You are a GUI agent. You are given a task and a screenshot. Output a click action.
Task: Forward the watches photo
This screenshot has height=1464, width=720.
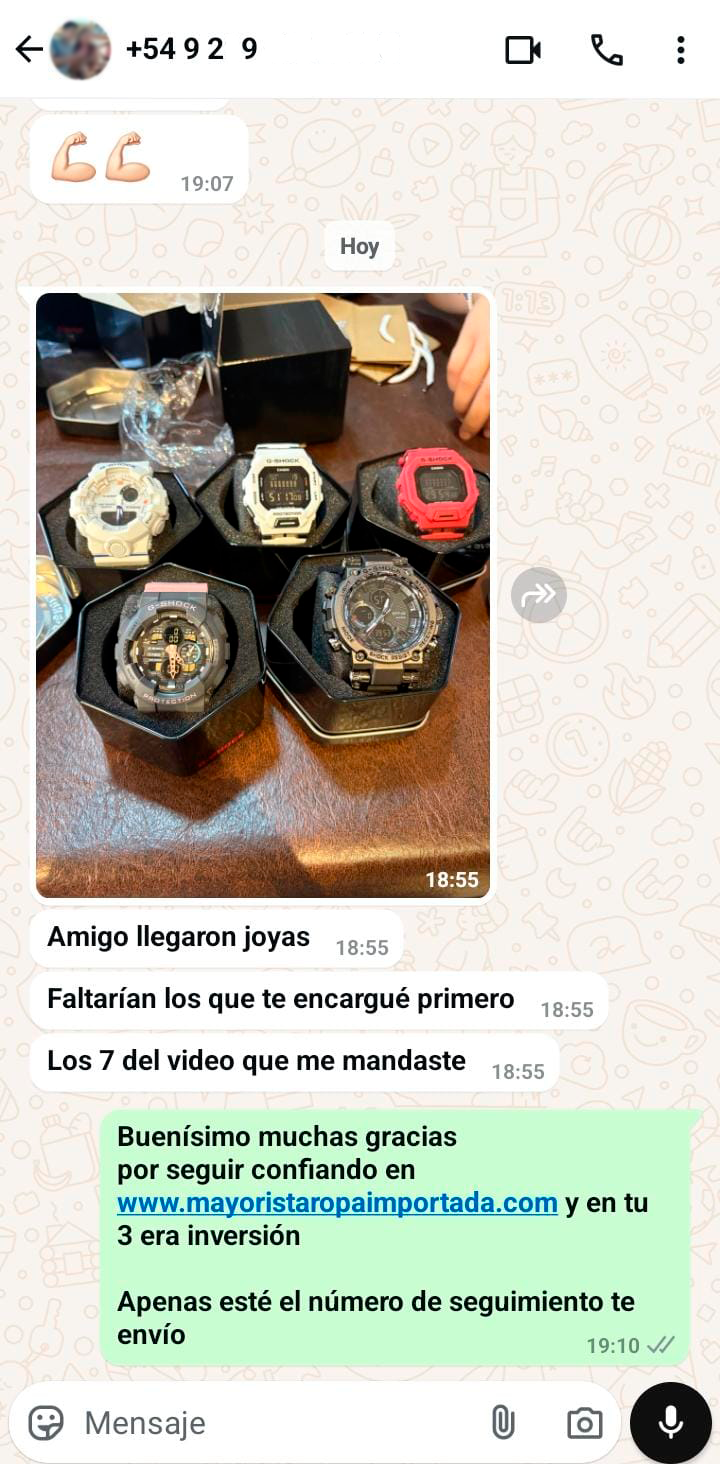coord(539,595)
